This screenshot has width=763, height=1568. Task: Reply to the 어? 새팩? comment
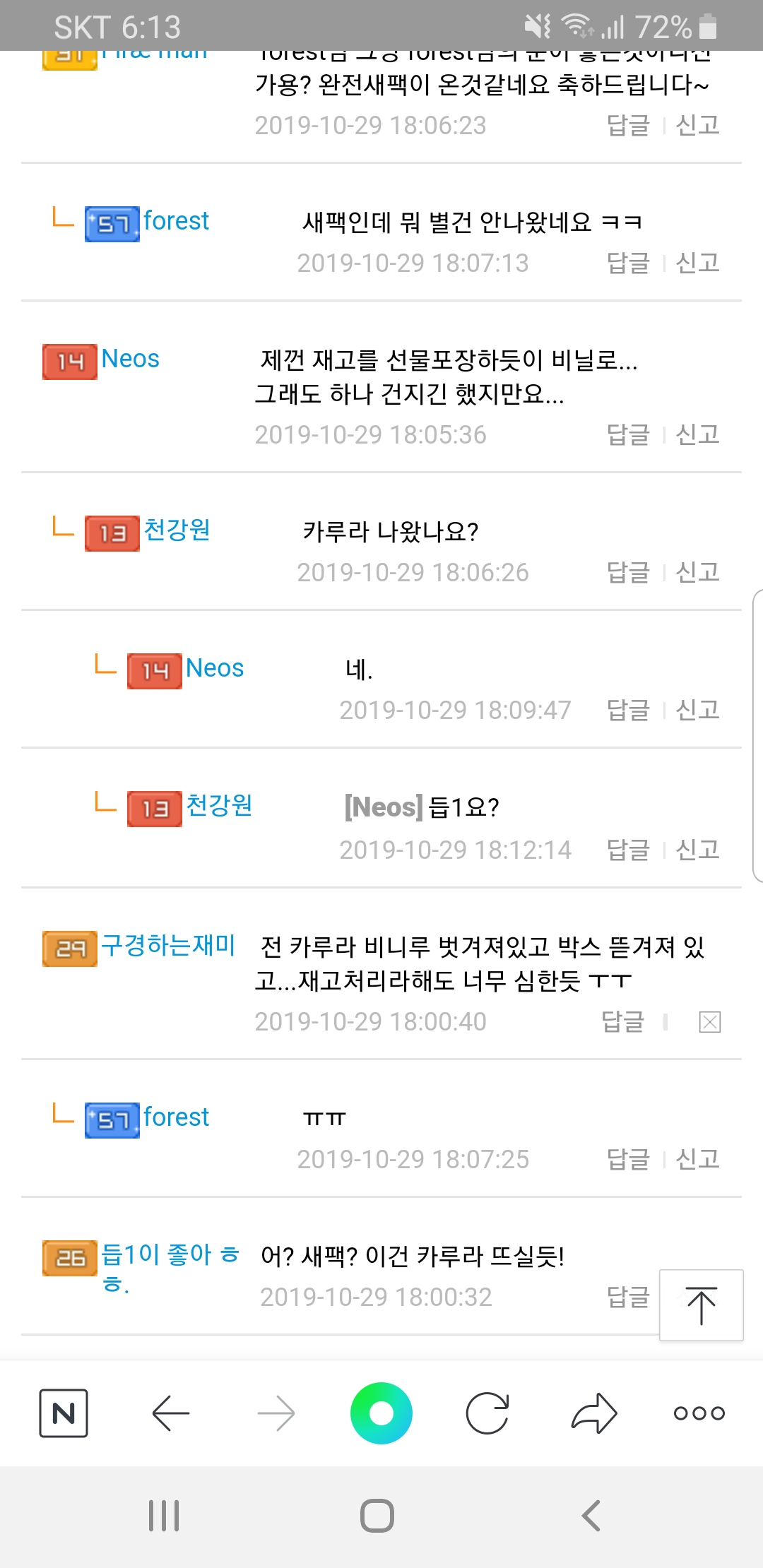pyautogui.click(x=628, y=1297)
